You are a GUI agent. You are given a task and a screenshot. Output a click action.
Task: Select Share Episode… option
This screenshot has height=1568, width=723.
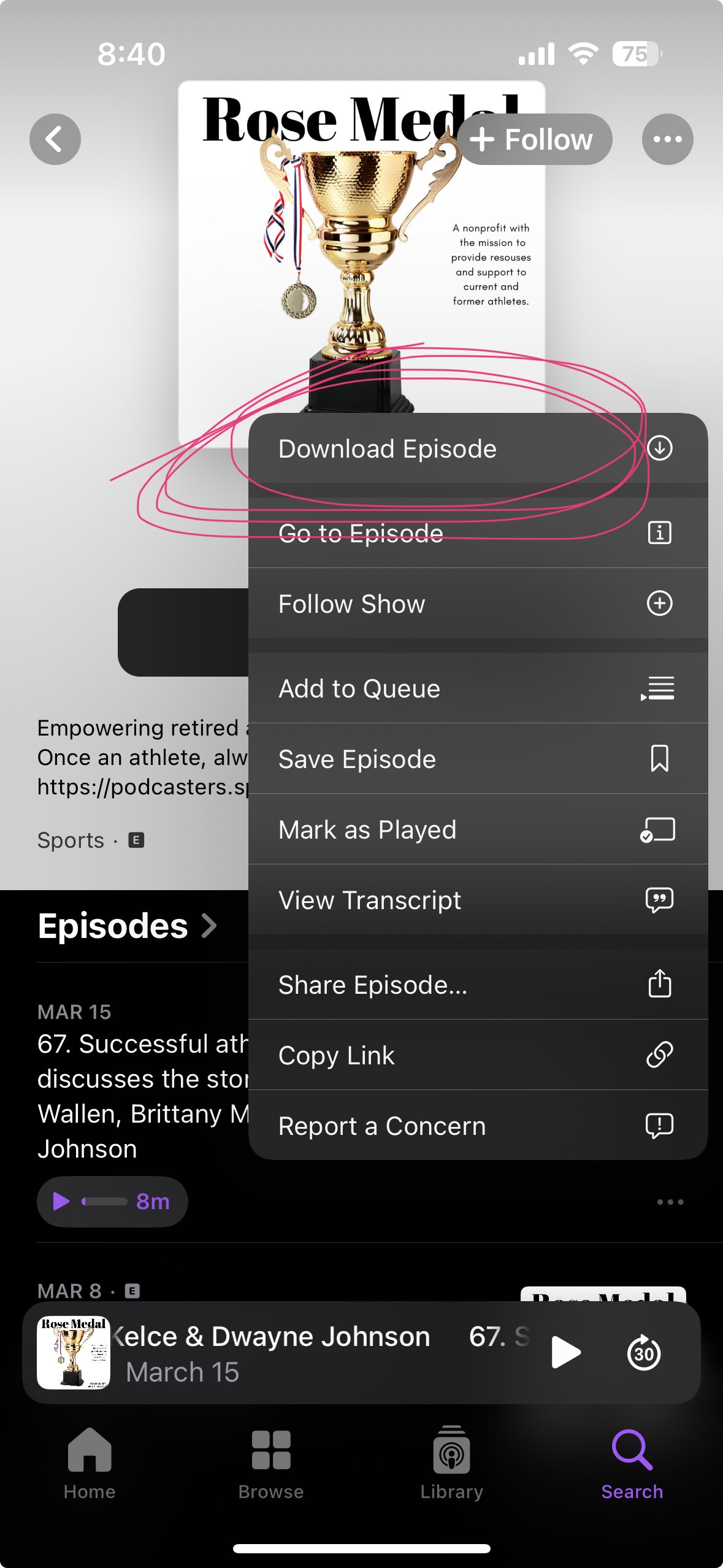click(x=478, y=985)
